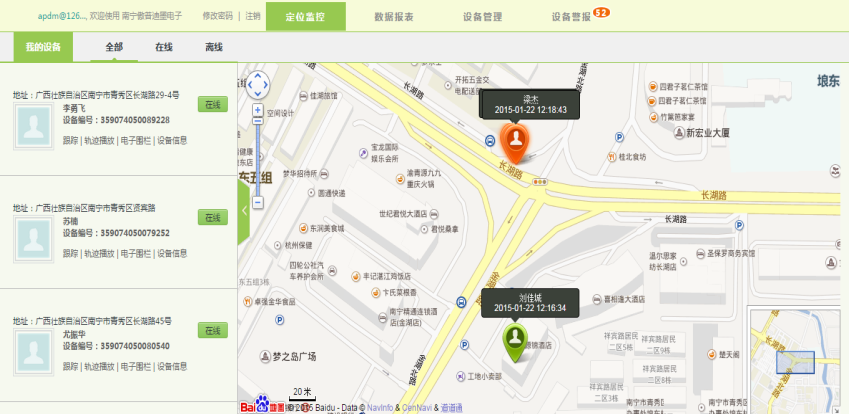Zoom out on the map
Image resolution: width=849 pixels, height=414 pixels.
(257, 202)
